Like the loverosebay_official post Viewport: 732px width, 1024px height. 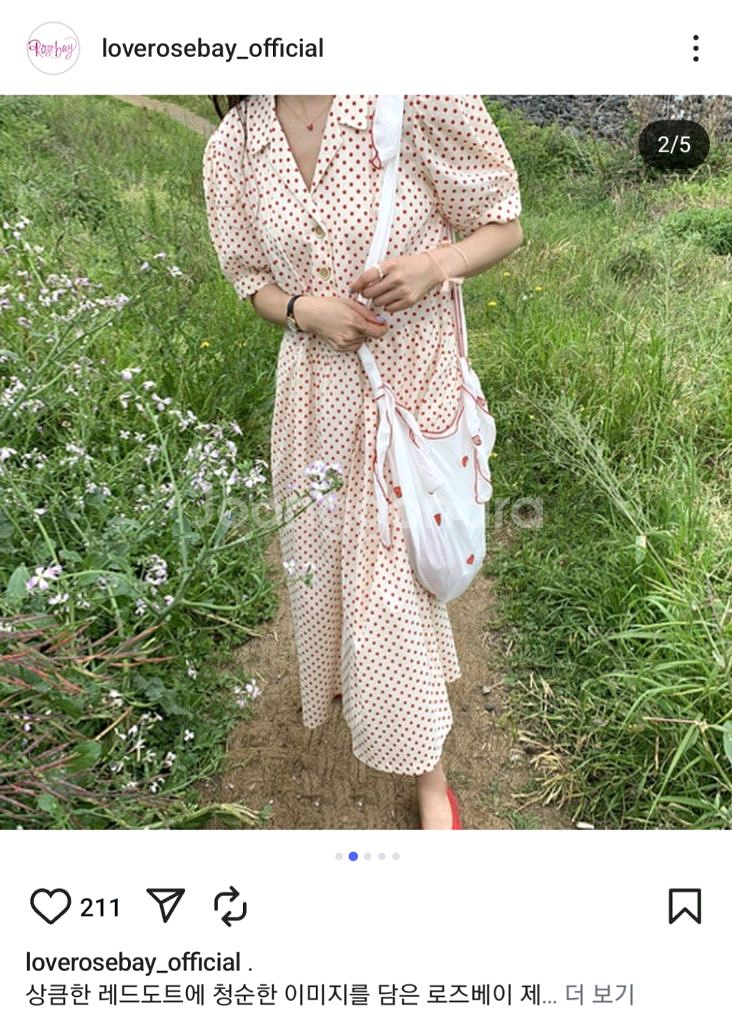(x=50, y=906)
